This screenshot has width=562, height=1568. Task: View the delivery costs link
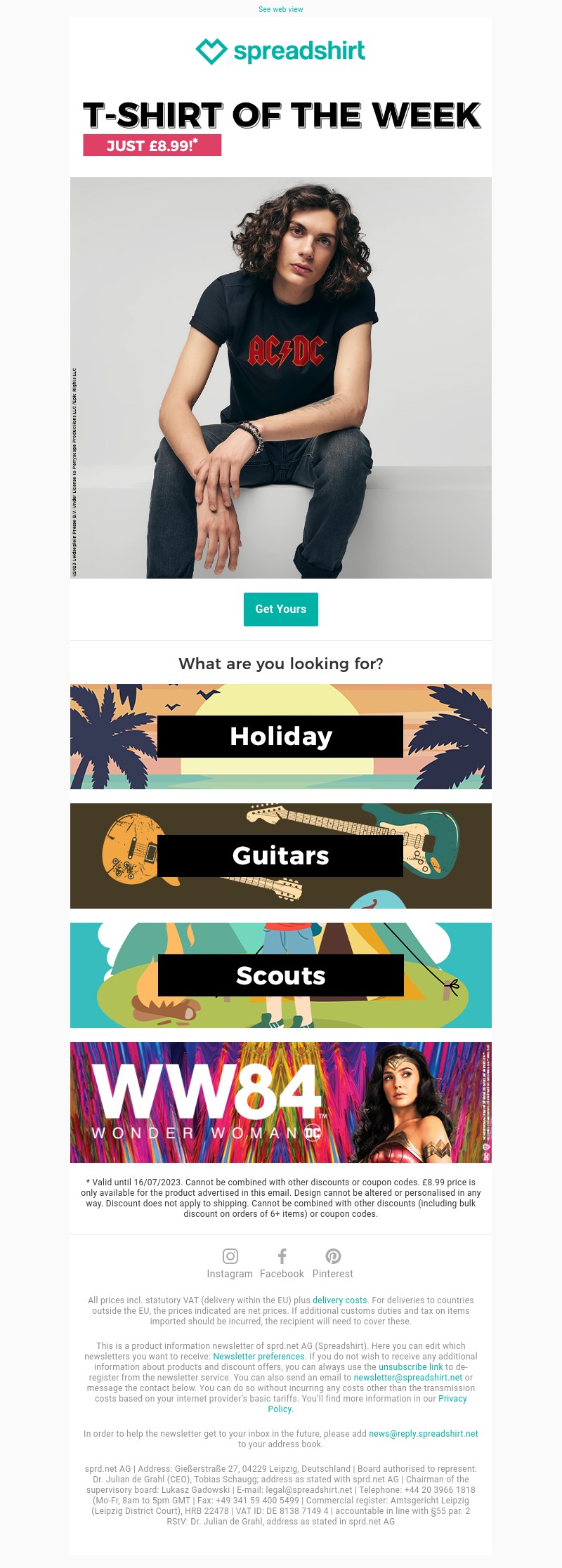[x=339, y=1300]
